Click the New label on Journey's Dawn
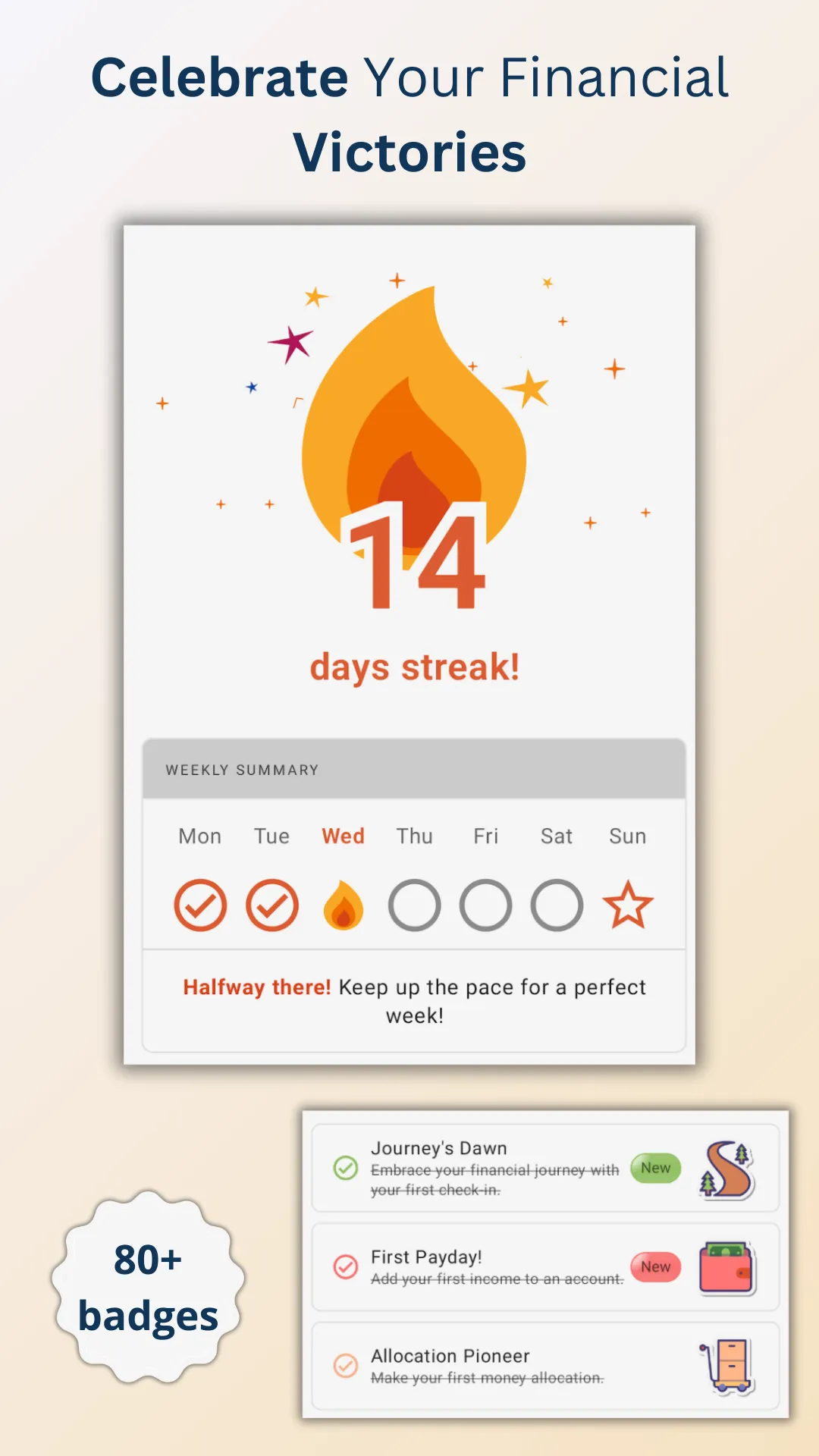819x1456 pixels. [654, 1168]
